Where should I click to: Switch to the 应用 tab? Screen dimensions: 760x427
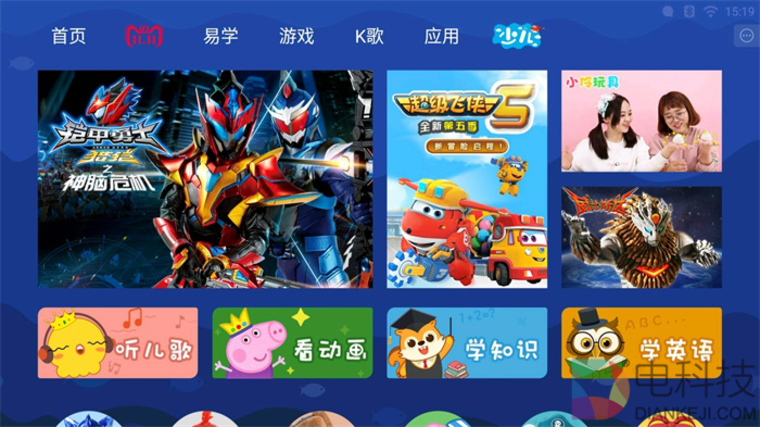(x=441, y=36)
